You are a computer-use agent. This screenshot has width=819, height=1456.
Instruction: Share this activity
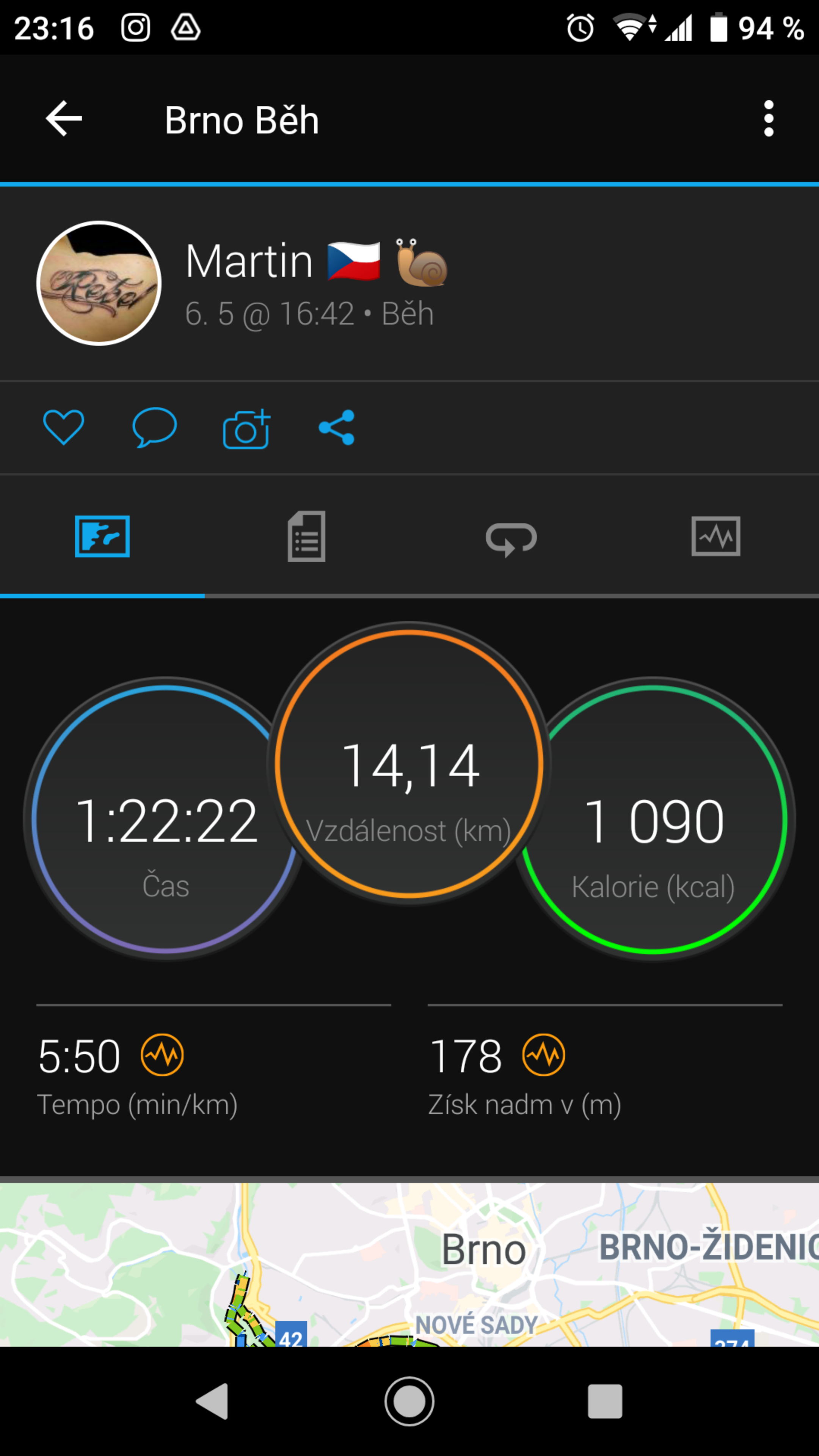point(337,427)
